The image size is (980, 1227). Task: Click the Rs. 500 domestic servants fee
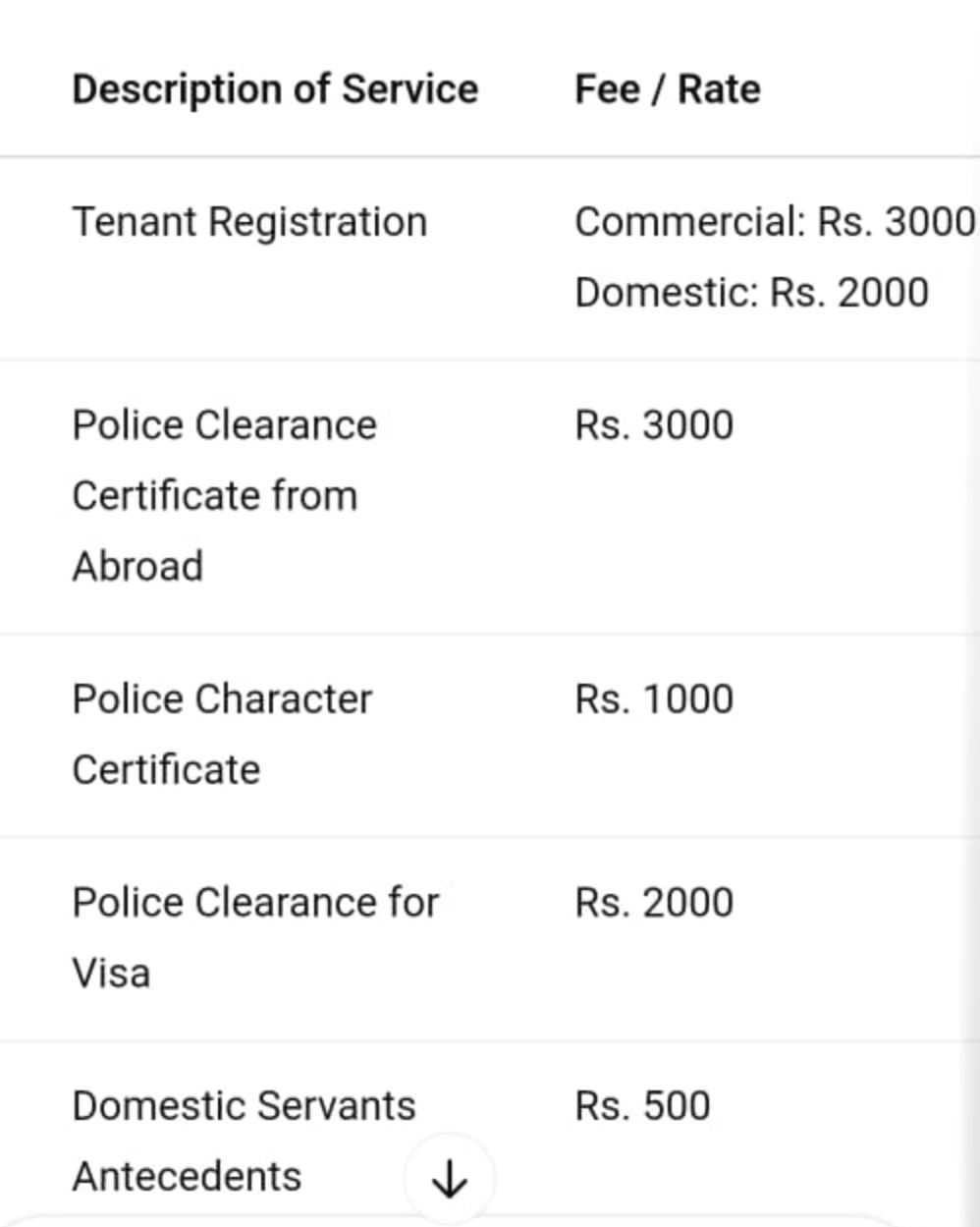pos(640,1104)
